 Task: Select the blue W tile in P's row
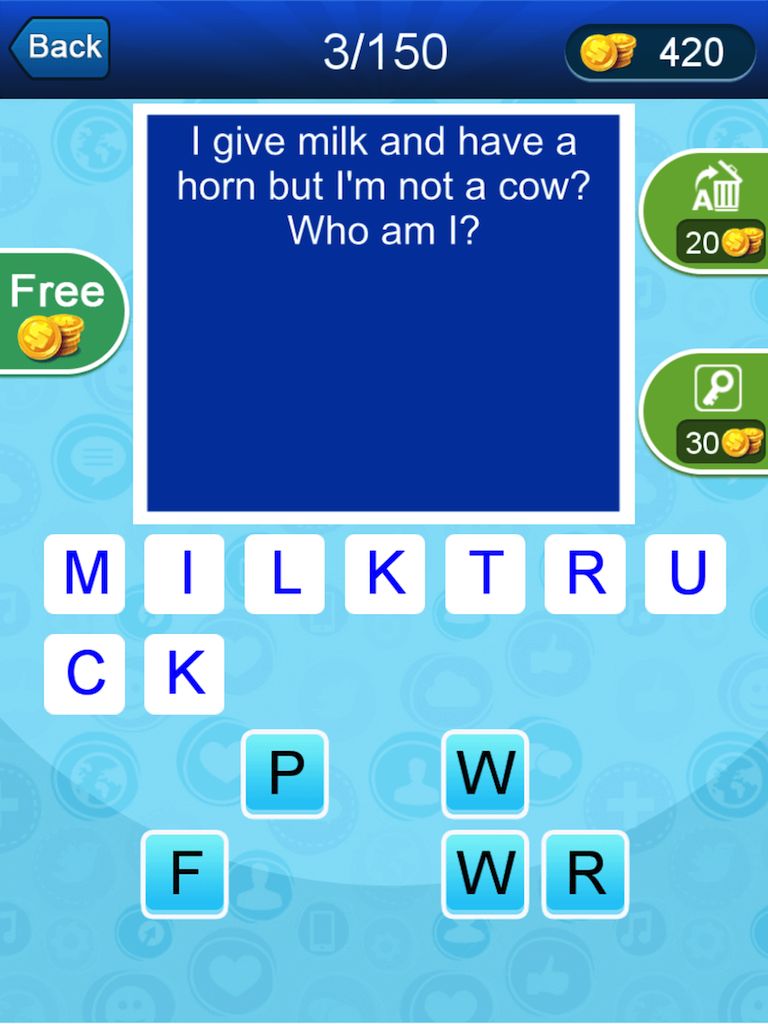click(485, 774)
